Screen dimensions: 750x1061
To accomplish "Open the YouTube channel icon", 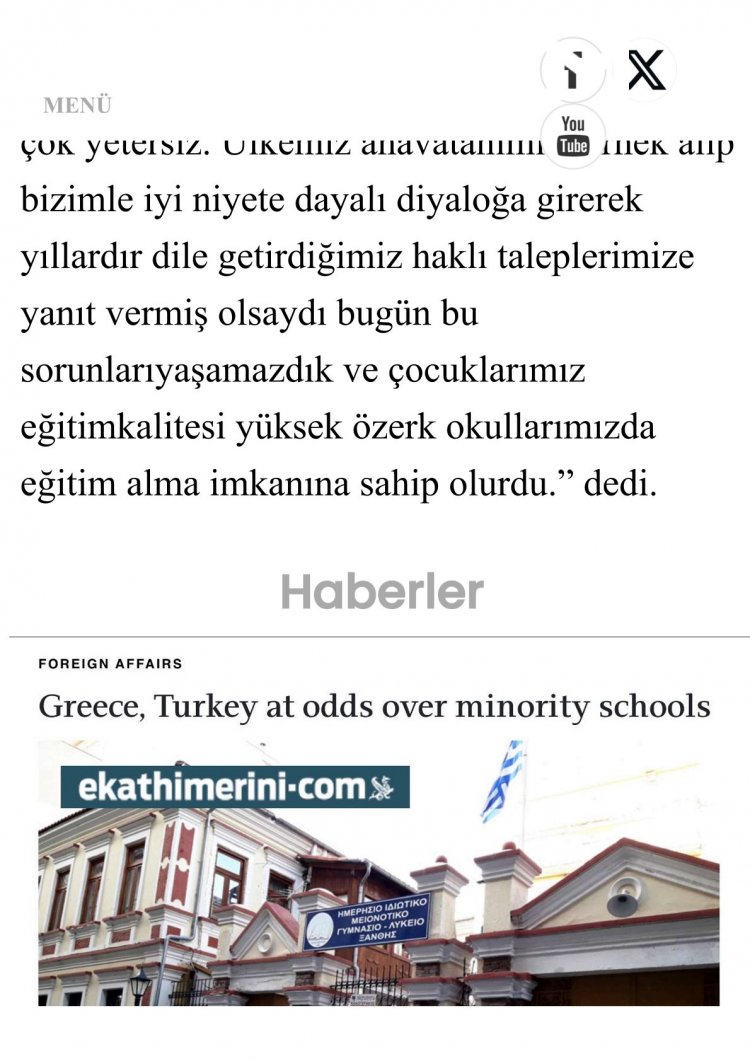I will pyautogui.click(x=573, y=135).
